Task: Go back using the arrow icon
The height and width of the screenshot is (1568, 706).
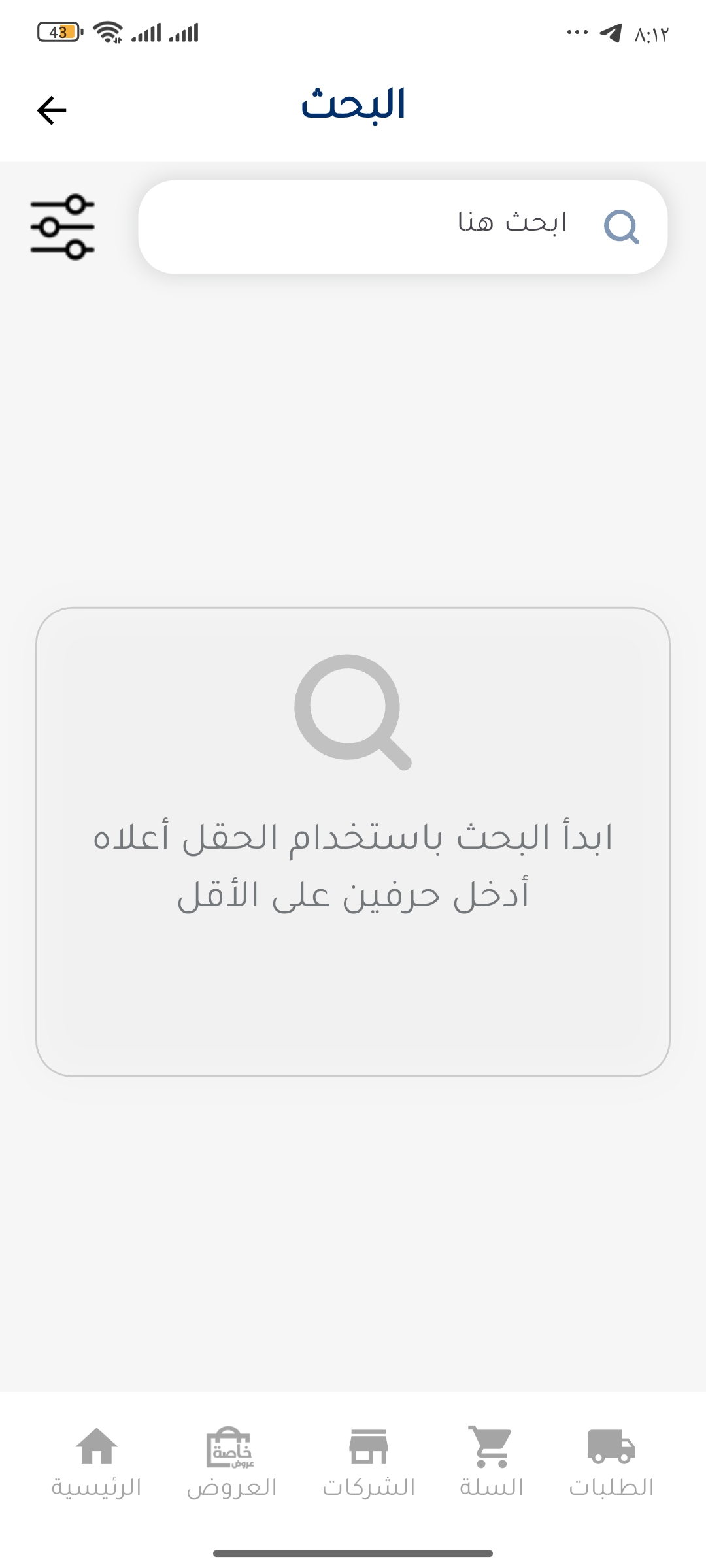Action: (52, 110)
